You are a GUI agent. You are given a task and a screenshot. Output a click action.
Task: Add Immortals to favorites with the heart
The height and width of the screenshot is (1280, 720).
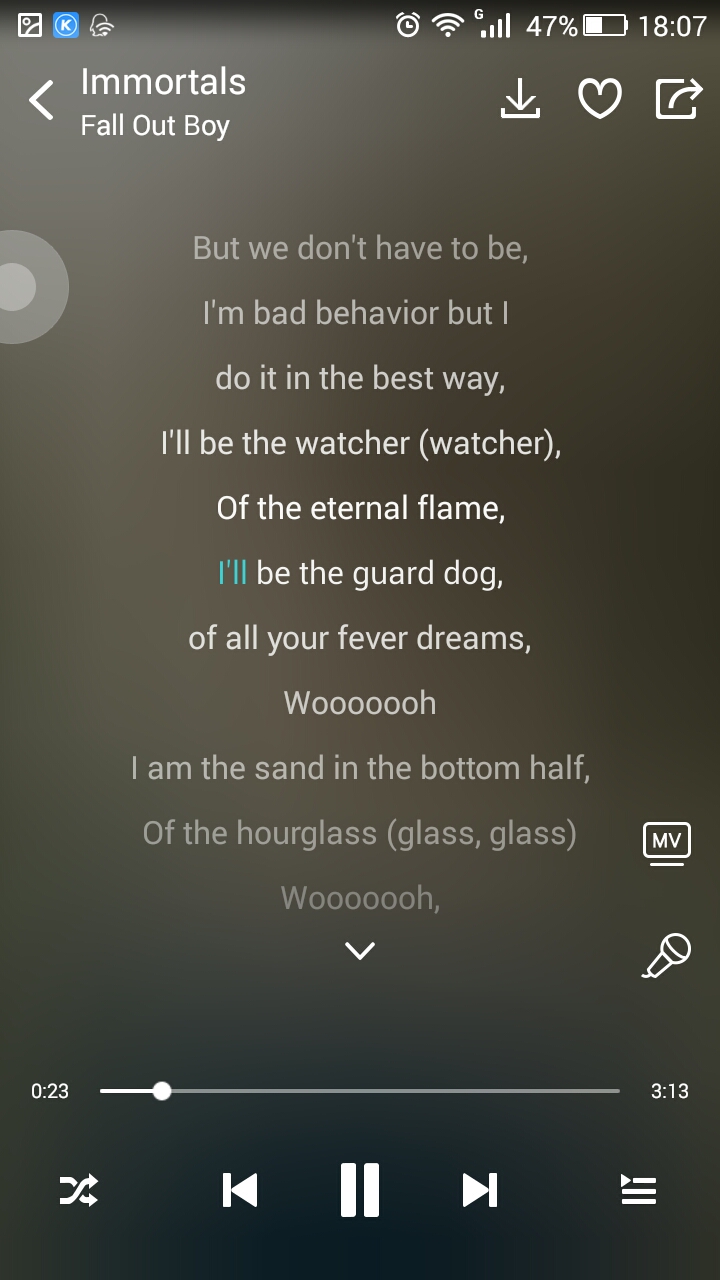600,99
